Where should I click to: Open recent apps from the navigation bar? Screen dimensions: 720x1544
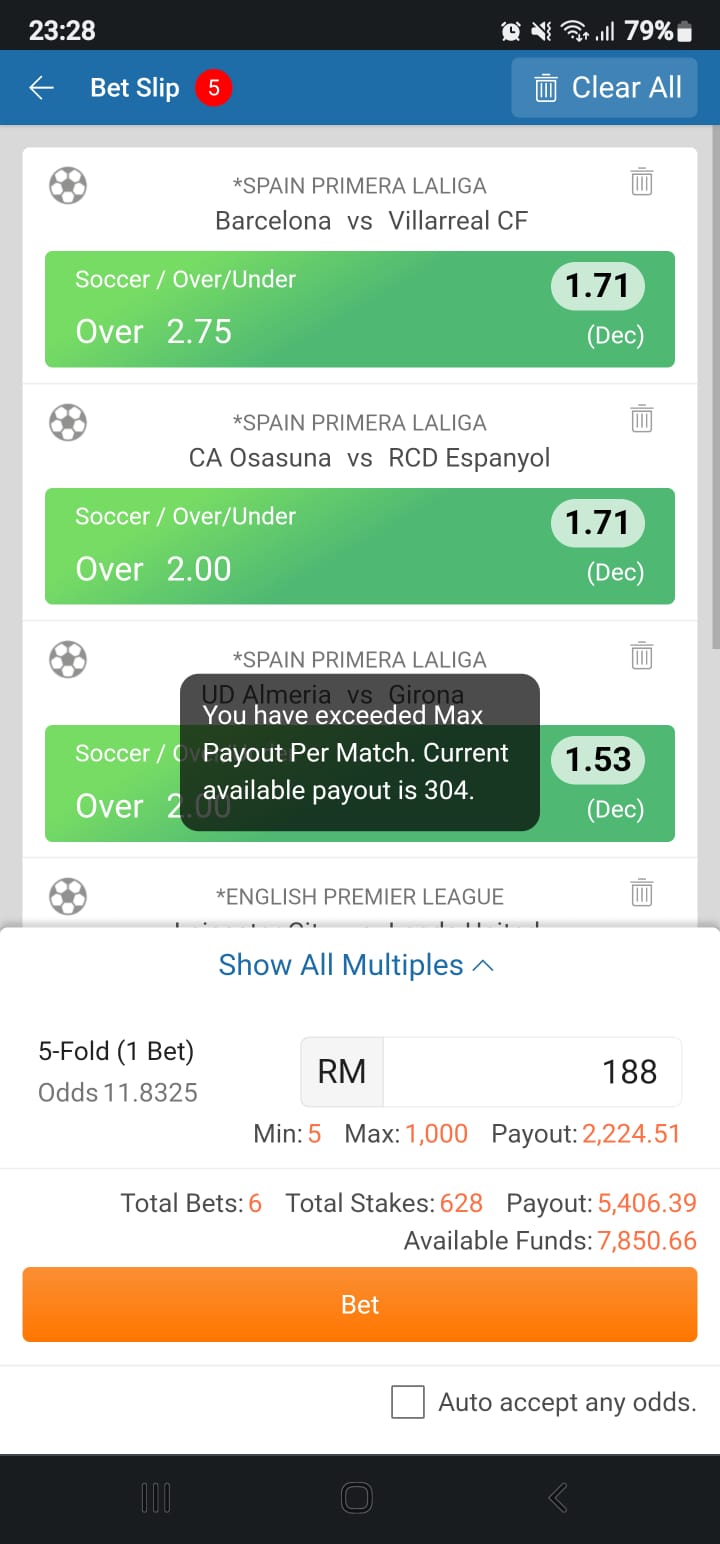point(156,1497)
